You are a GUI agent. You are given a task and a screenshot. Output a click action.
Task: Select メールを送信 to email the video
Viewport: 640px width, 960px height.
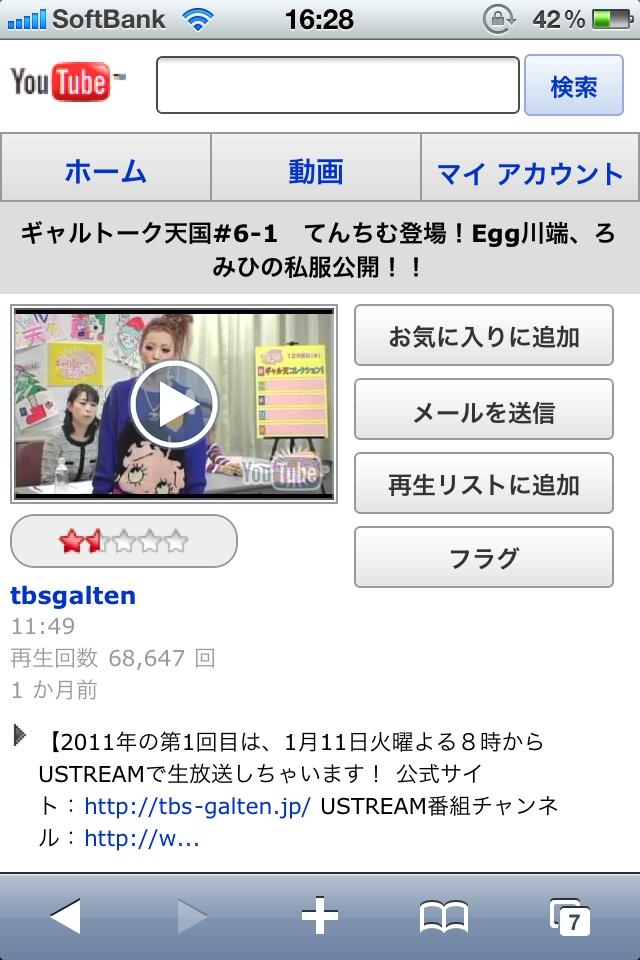(483, 411)
